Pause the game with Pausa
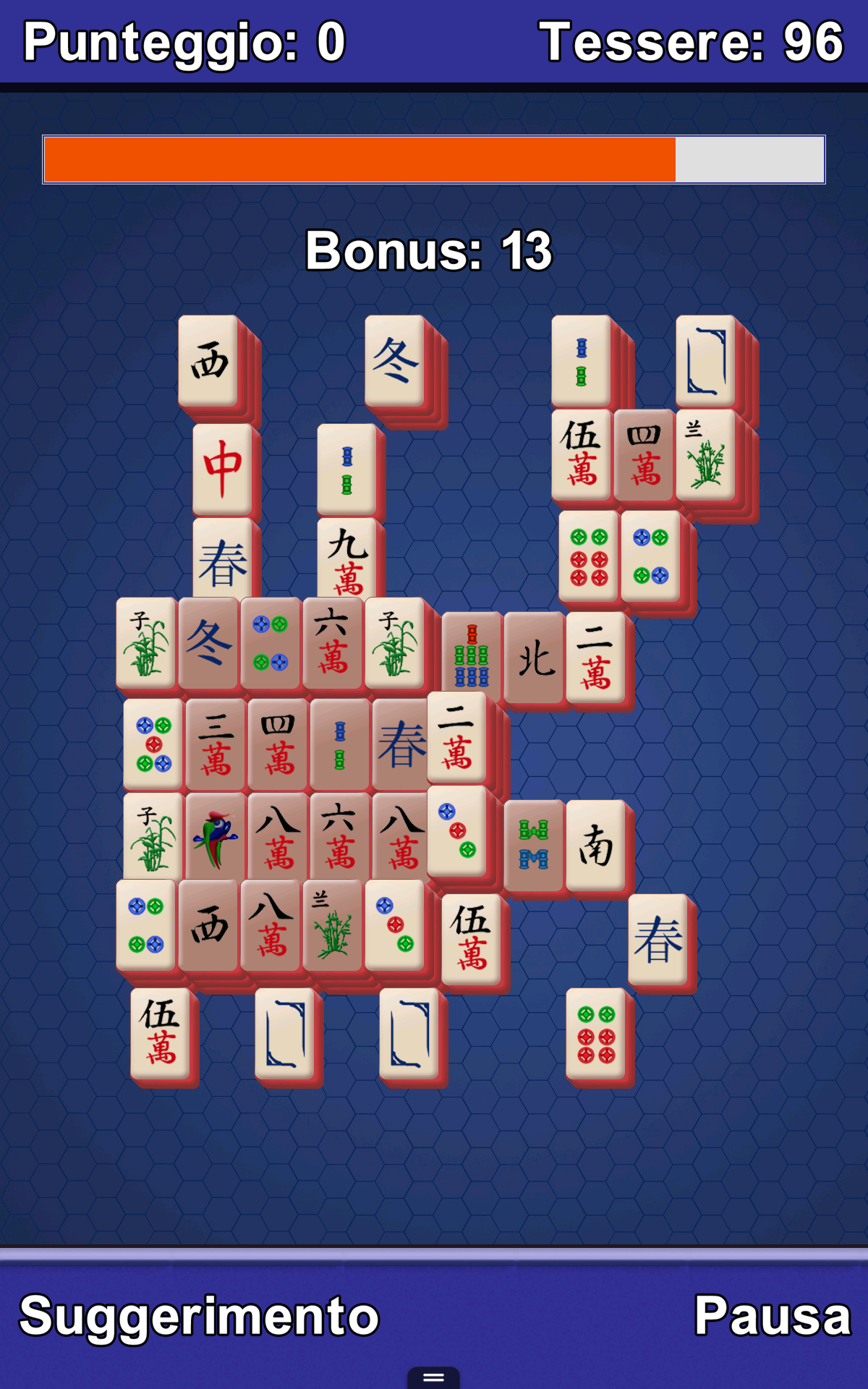868x1389 pixels. [772, 1316]
